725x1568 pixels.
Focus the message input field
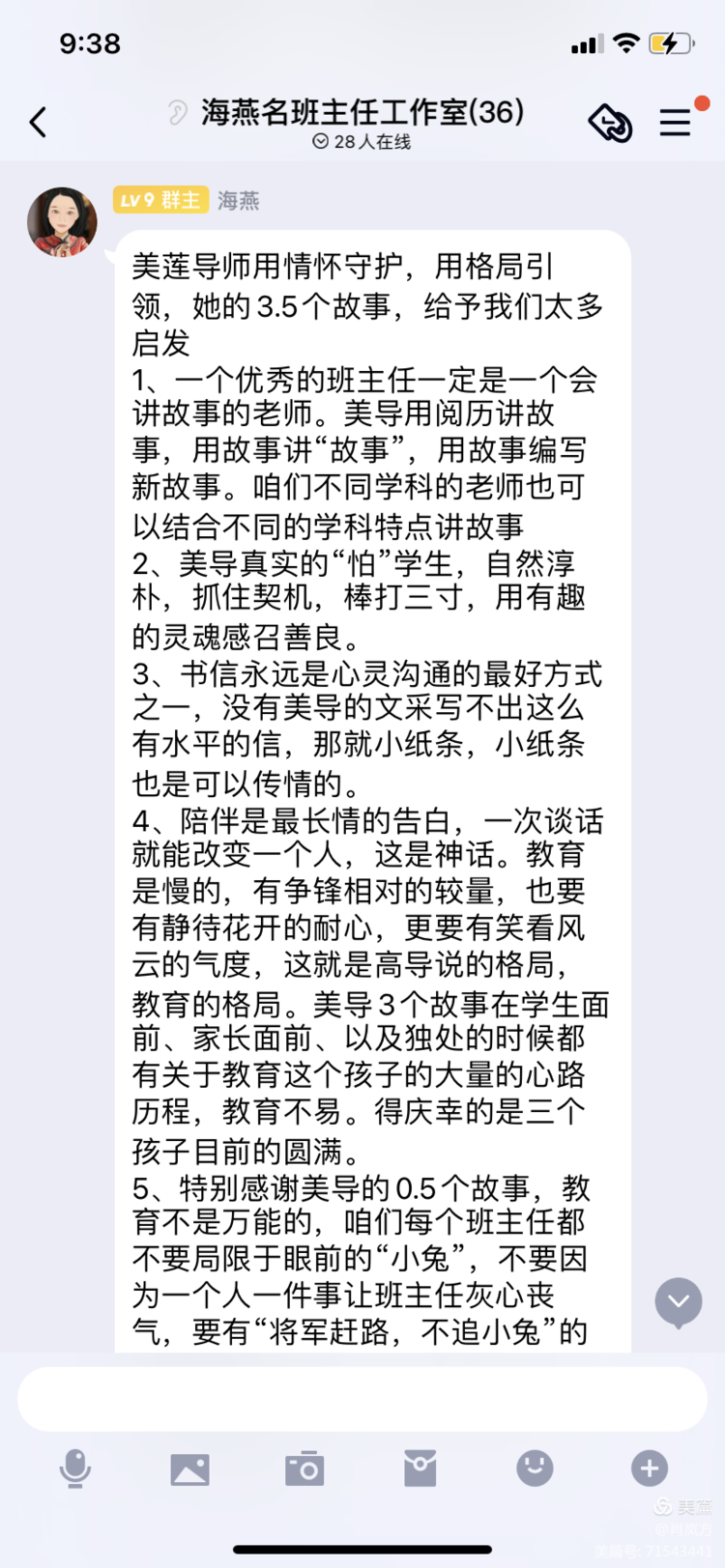(x=362, y=1399)
